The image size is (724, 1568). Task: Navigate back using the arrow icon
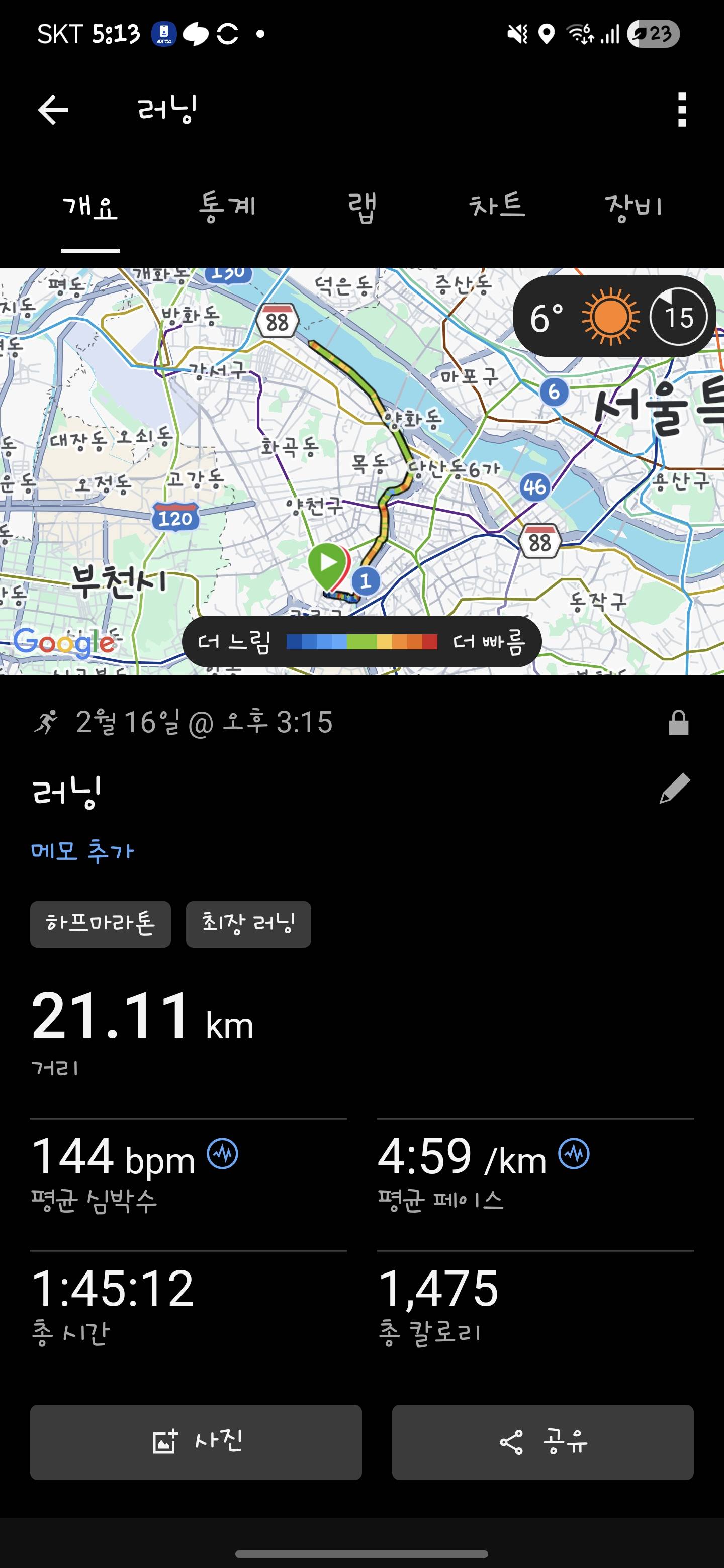tap(52, 110)
